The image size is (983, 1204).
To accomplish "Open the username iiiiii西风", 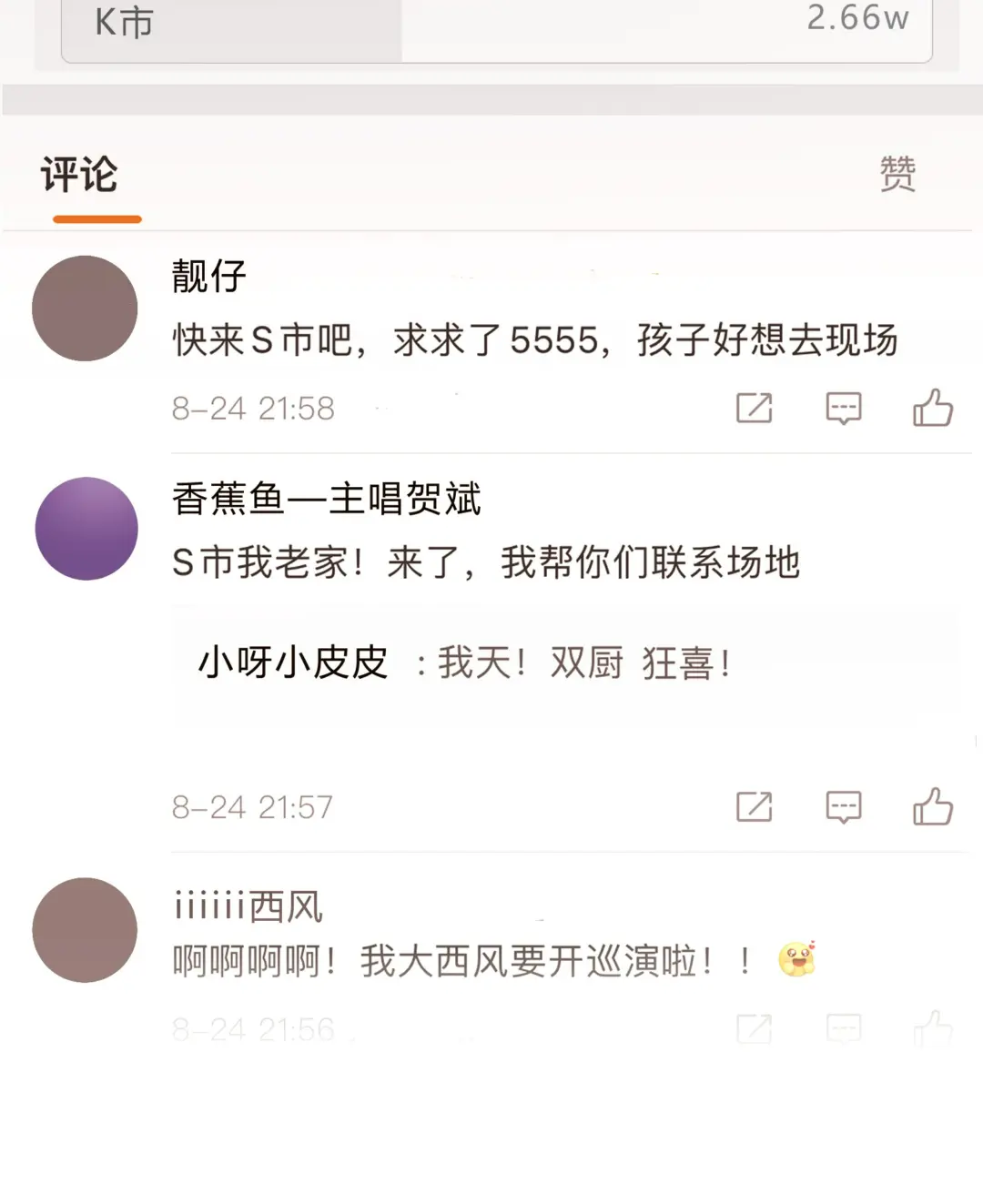I will click(x=248, y=906).
